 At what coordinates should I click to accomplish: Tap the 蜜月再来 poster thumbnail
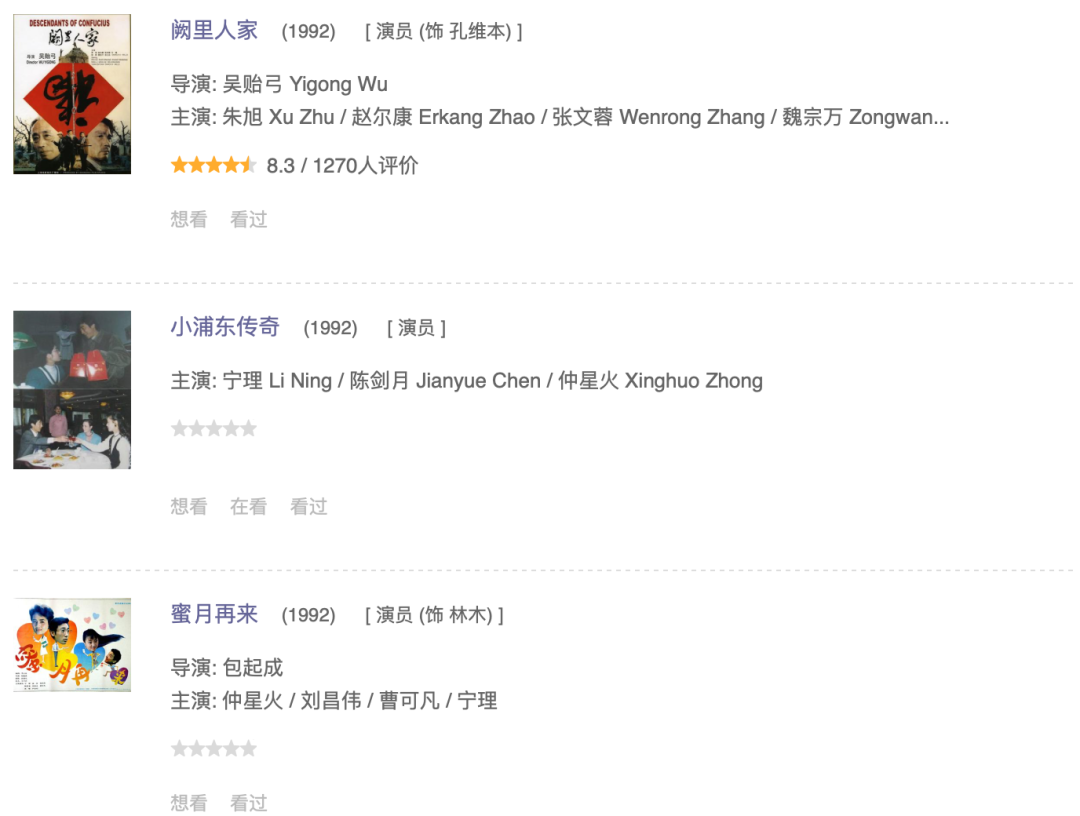click(72, 645)
